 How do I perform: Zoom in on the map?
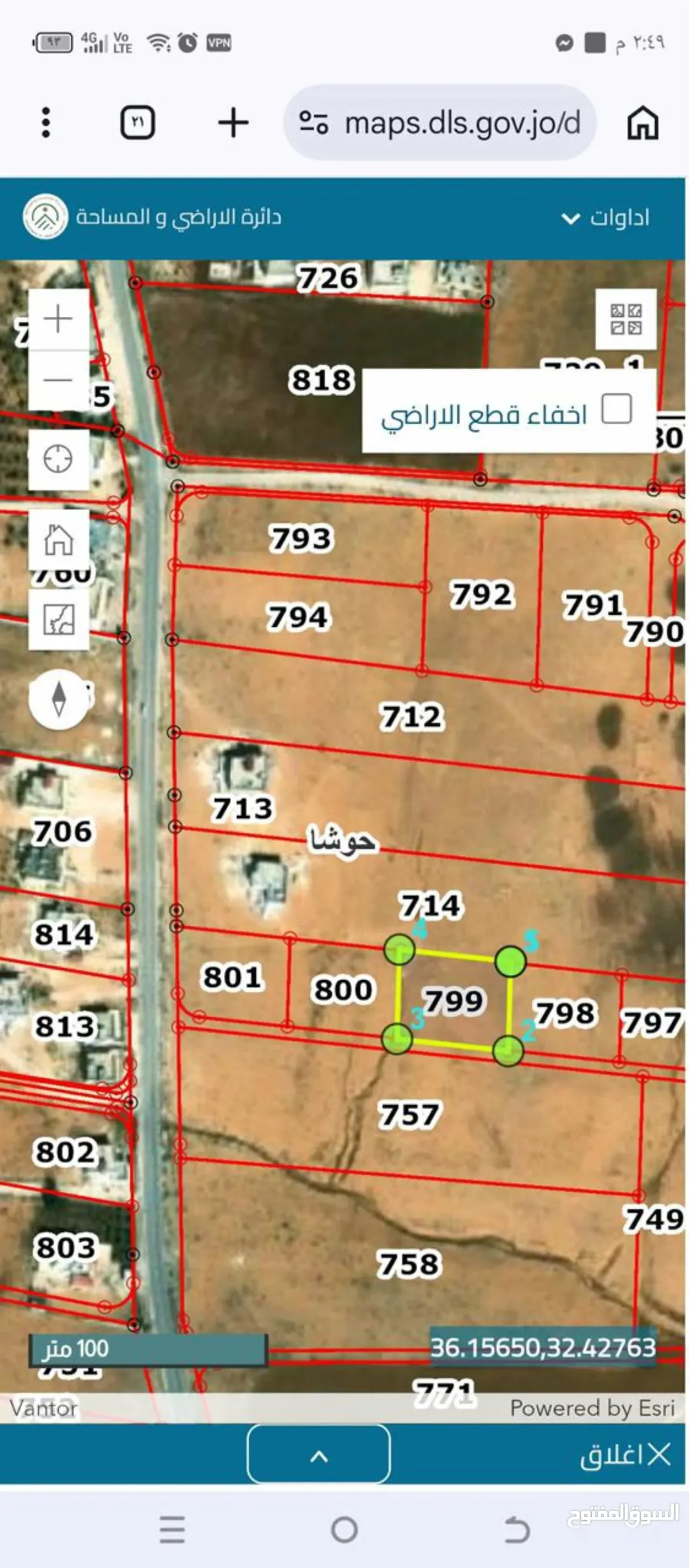pyautogui.click(x=59, y=319)
